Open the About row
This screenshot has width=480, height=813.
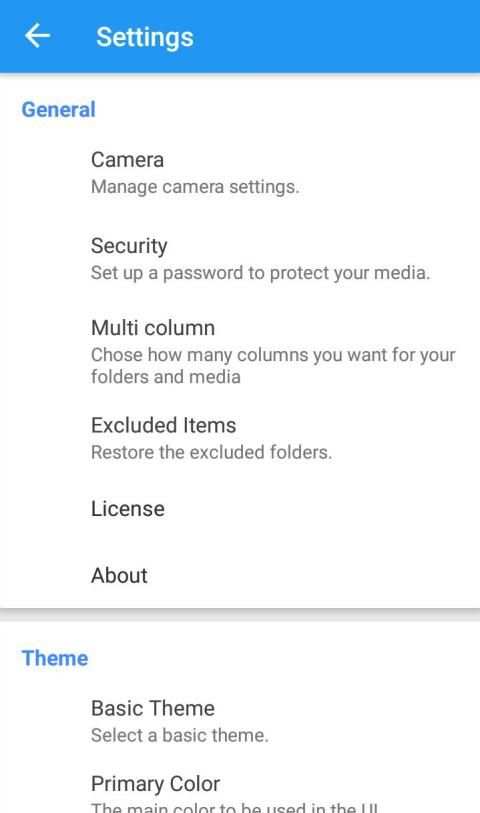pos(240,575)
